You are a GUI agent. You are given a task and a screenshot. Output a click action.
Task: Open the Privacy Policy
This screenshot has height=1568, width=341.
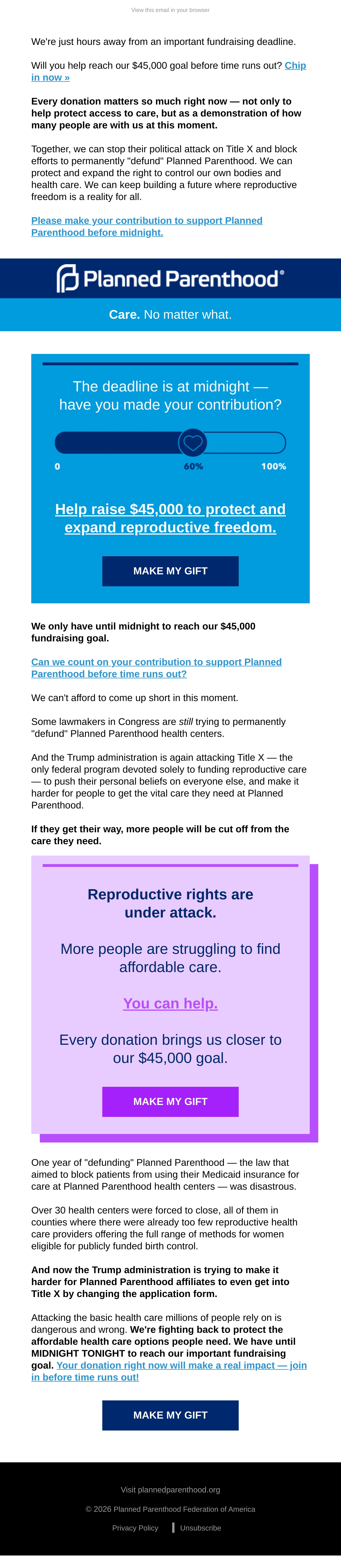click(x=135, y=1528)
